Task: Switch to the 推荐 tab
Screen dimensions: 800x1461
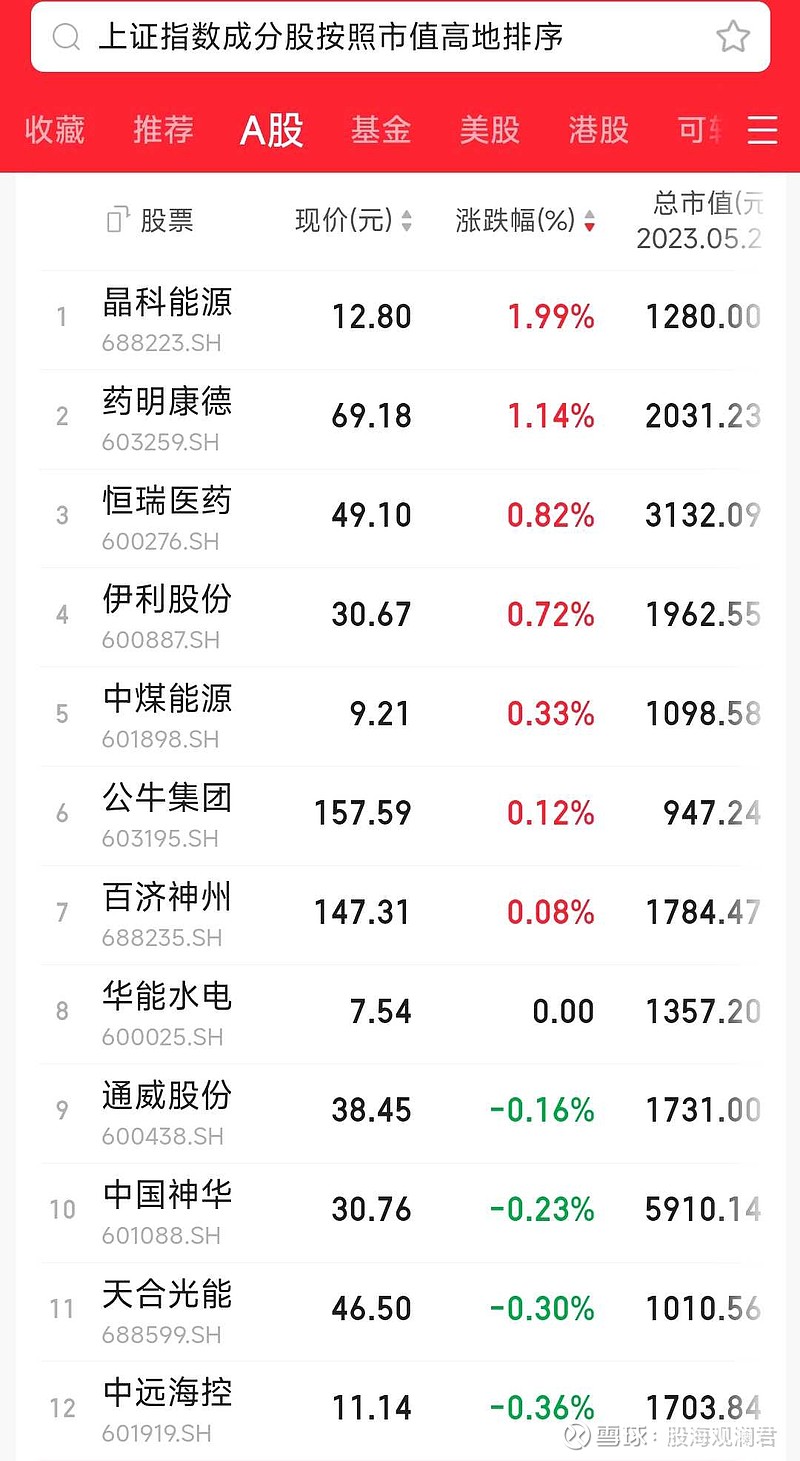Action: [162, 131]
